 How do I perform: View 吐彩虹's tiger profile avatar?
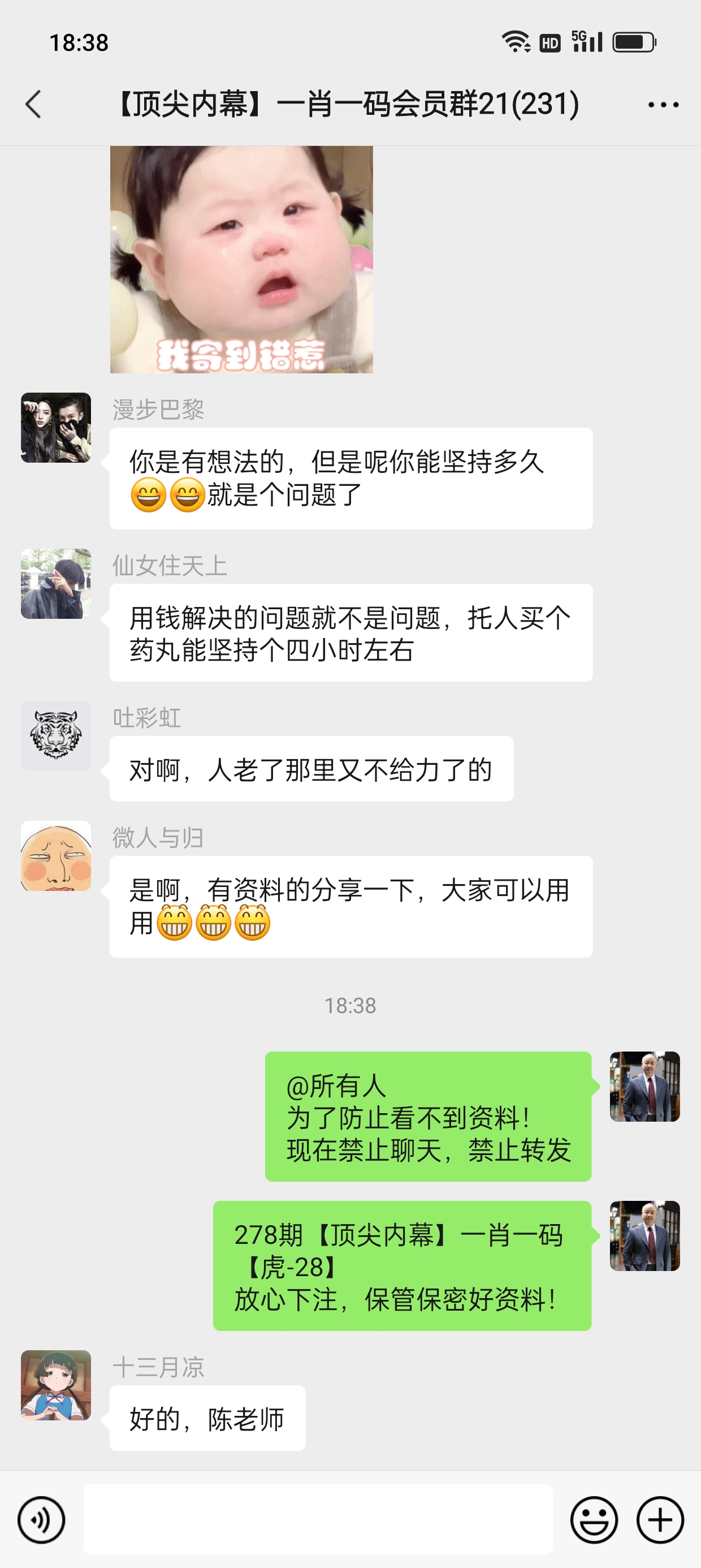click(x=56, y=736)
